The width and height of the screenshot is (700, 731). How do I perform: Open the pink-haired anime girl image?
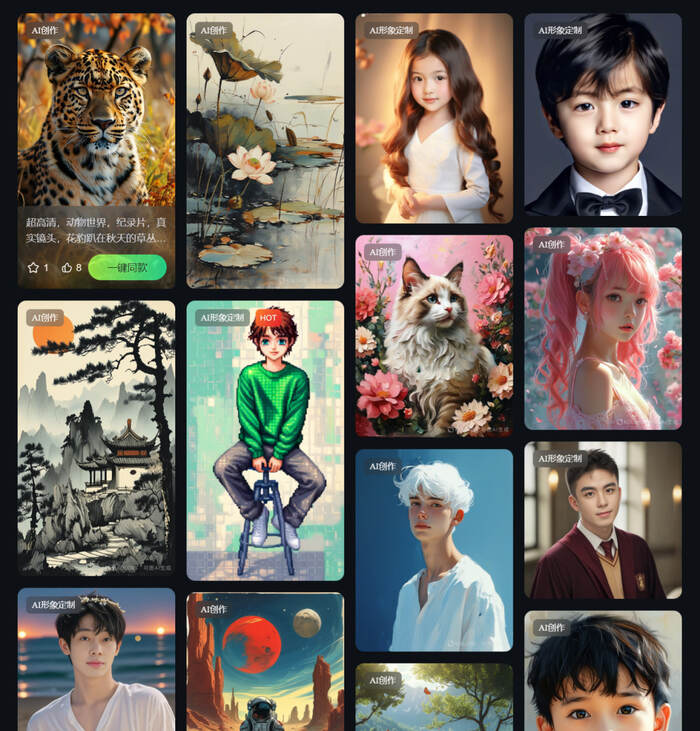click(x=602, y=329)
